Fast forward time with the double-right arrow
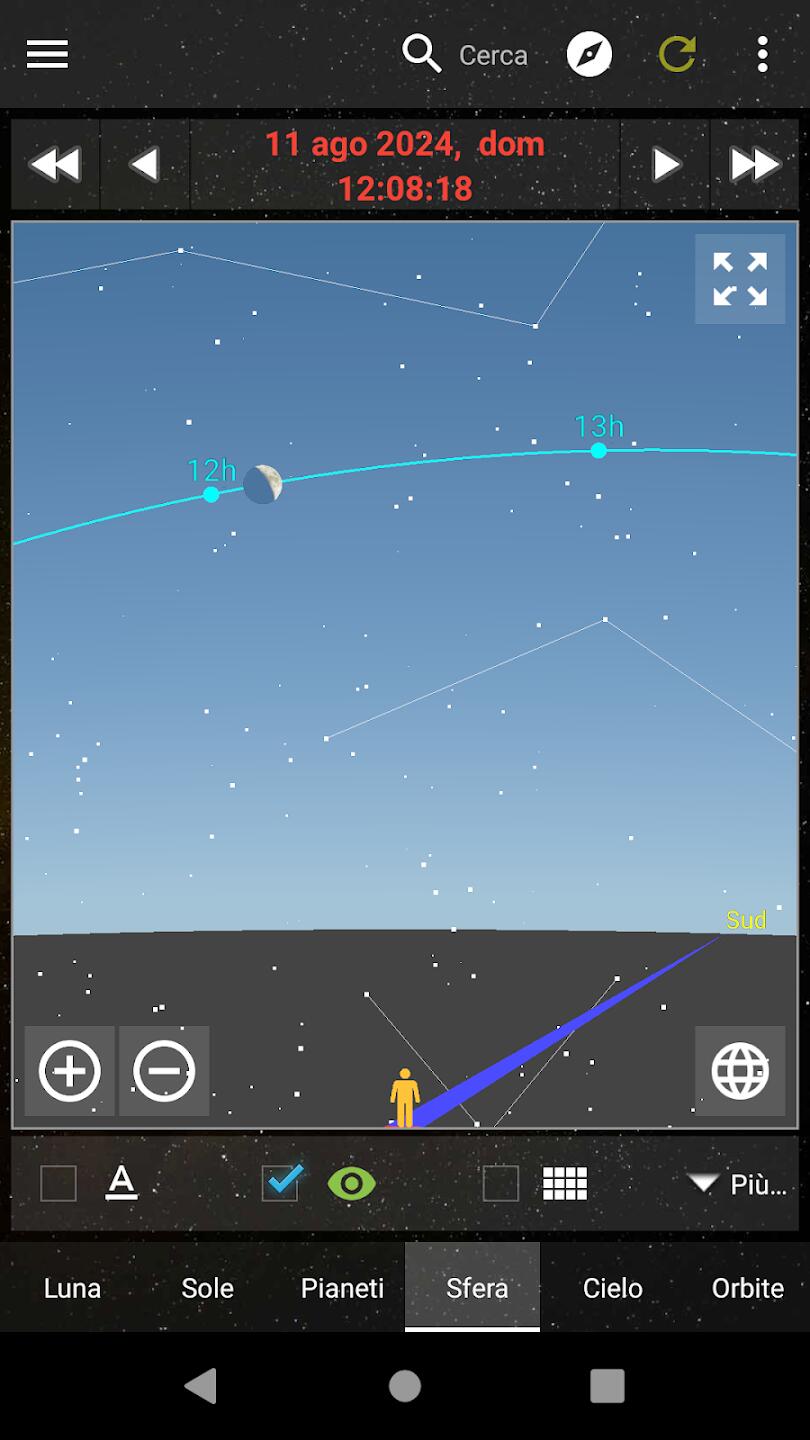 click(755, 164)
